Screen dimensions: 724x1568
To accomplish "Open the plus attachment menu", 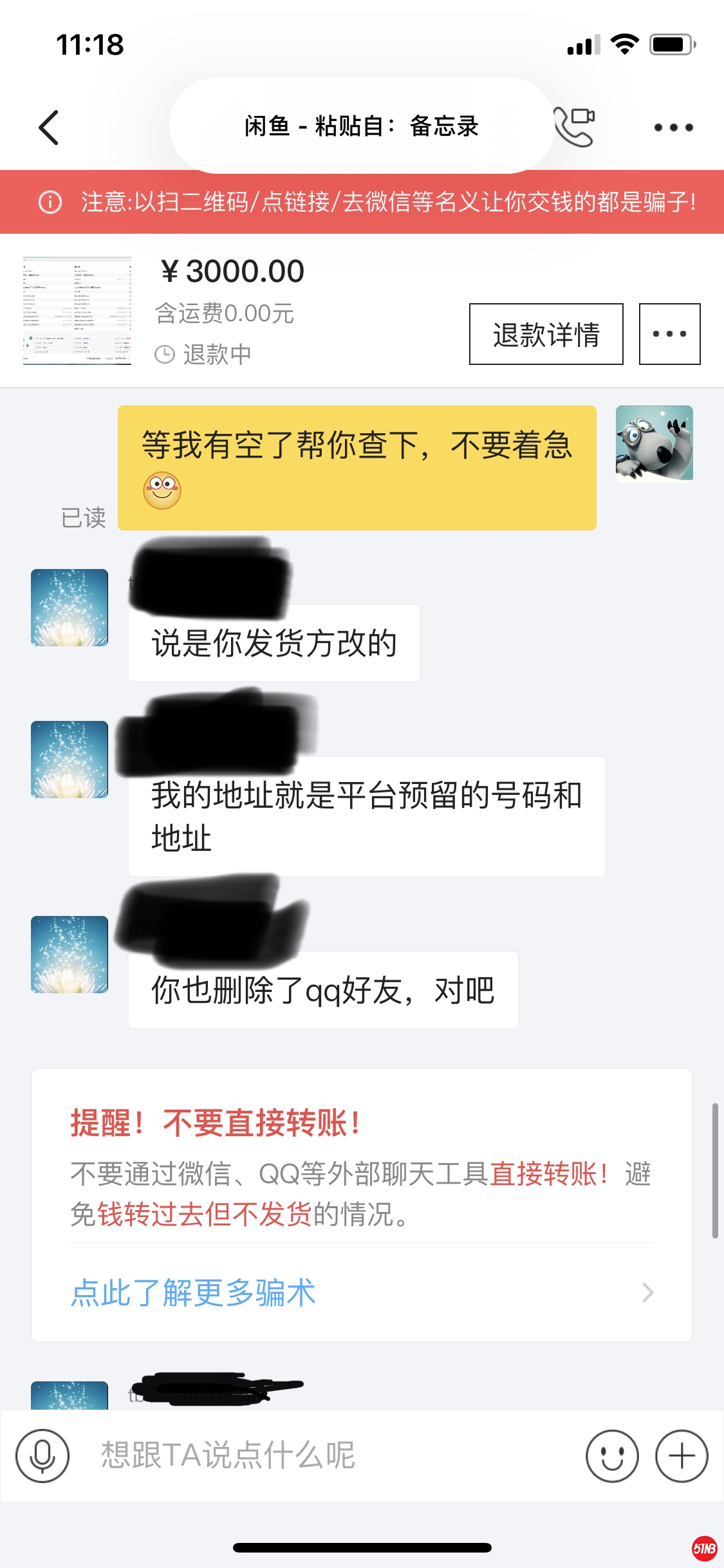I will [x=682, y=1456].
